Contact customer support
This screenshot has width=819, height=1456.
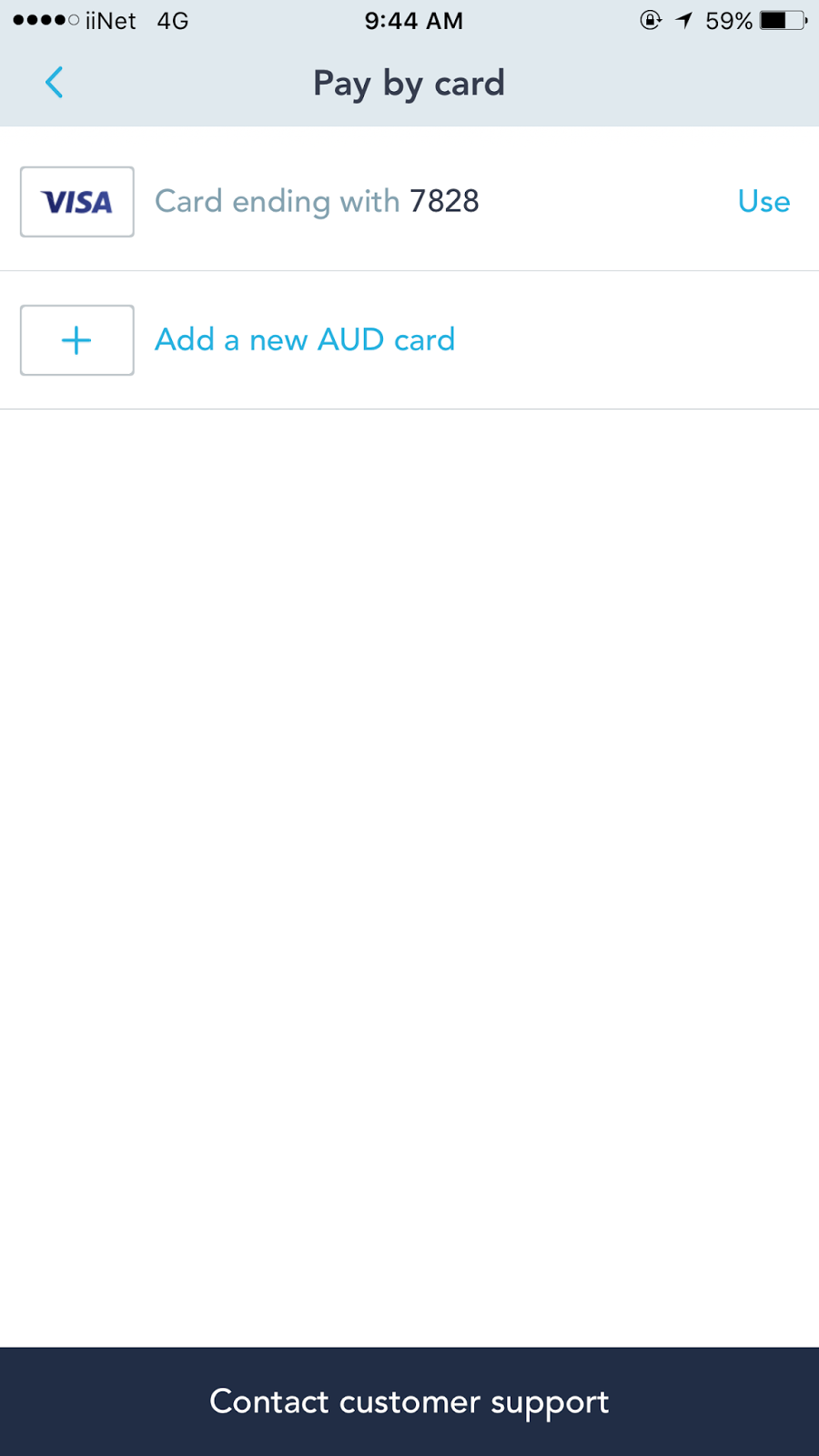[409, 1401]
